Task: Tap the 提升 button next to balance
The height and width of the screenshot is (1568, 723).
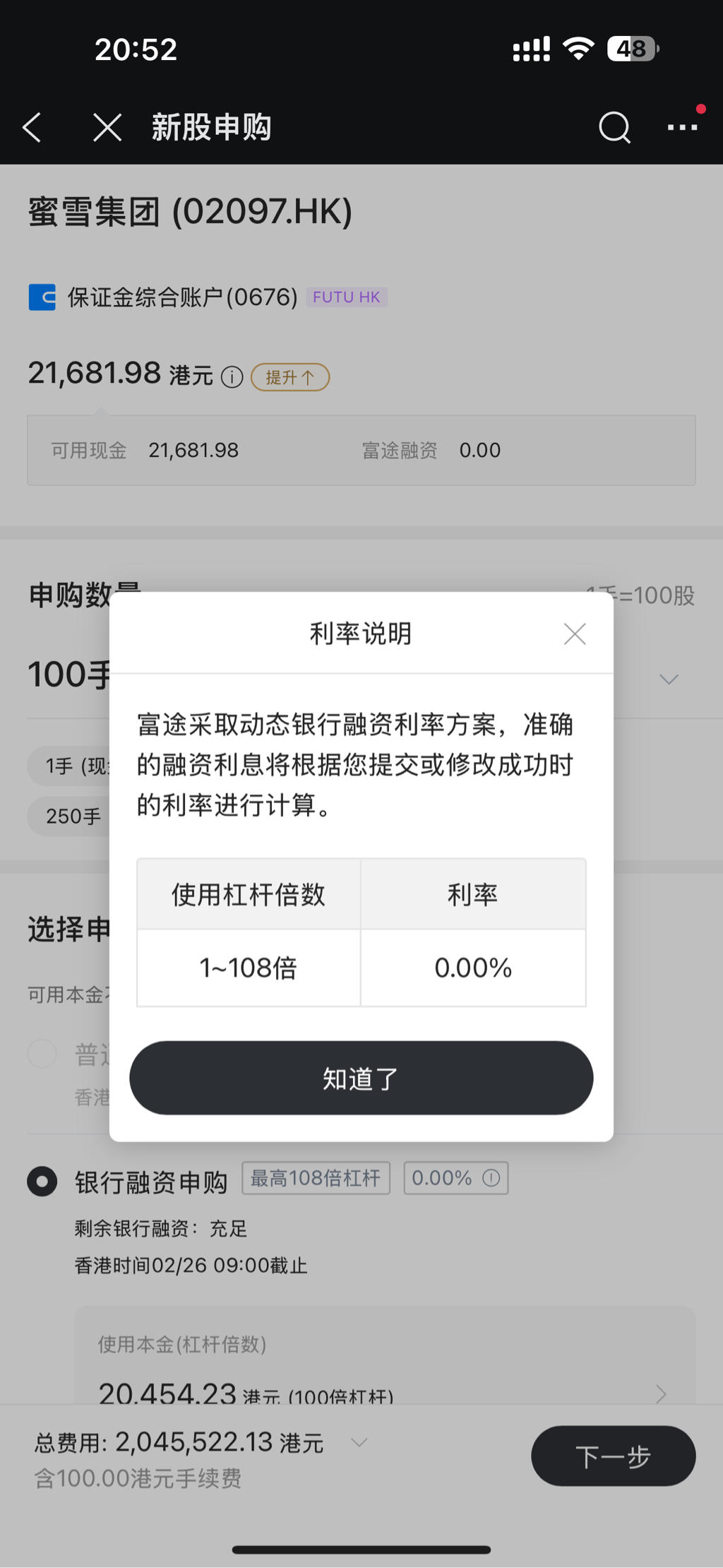Action: coord(290,377)
